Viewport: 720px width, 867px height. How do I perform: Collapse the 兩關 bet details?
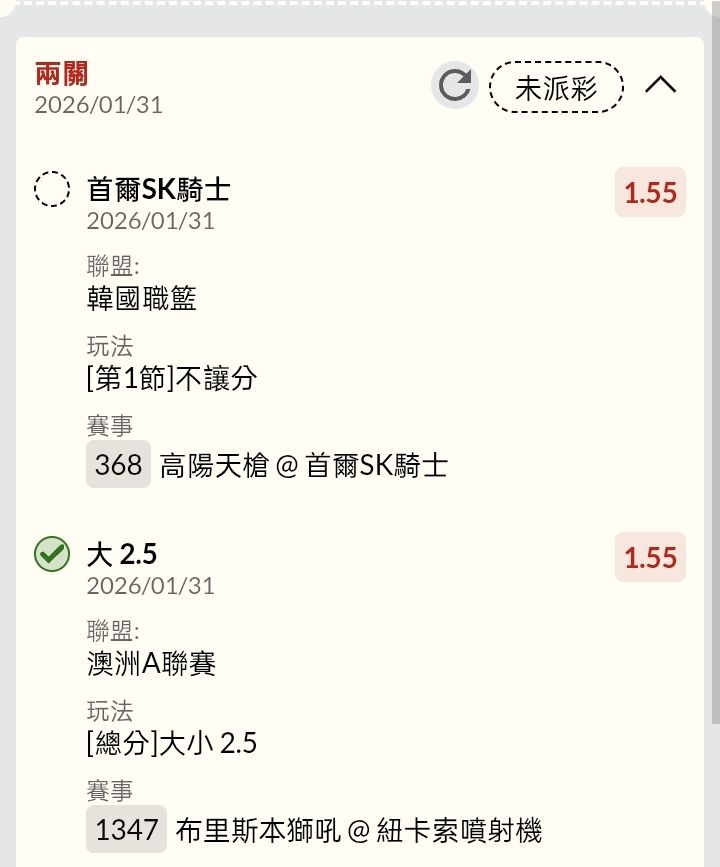(x=661, y=86)
